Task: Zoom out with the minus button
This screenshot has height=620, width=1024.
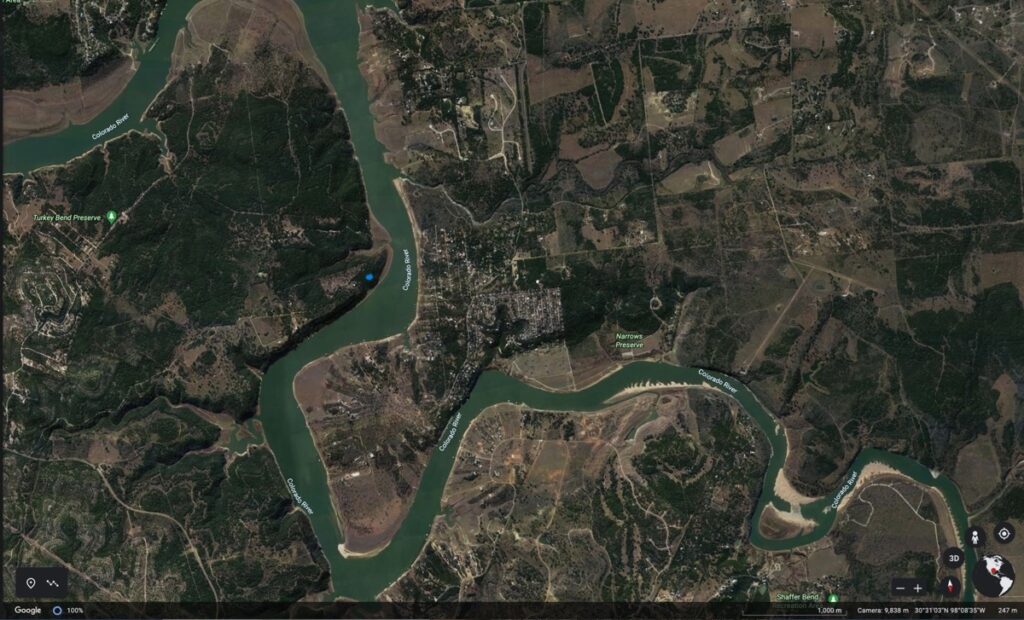Action: coord(900,588)
